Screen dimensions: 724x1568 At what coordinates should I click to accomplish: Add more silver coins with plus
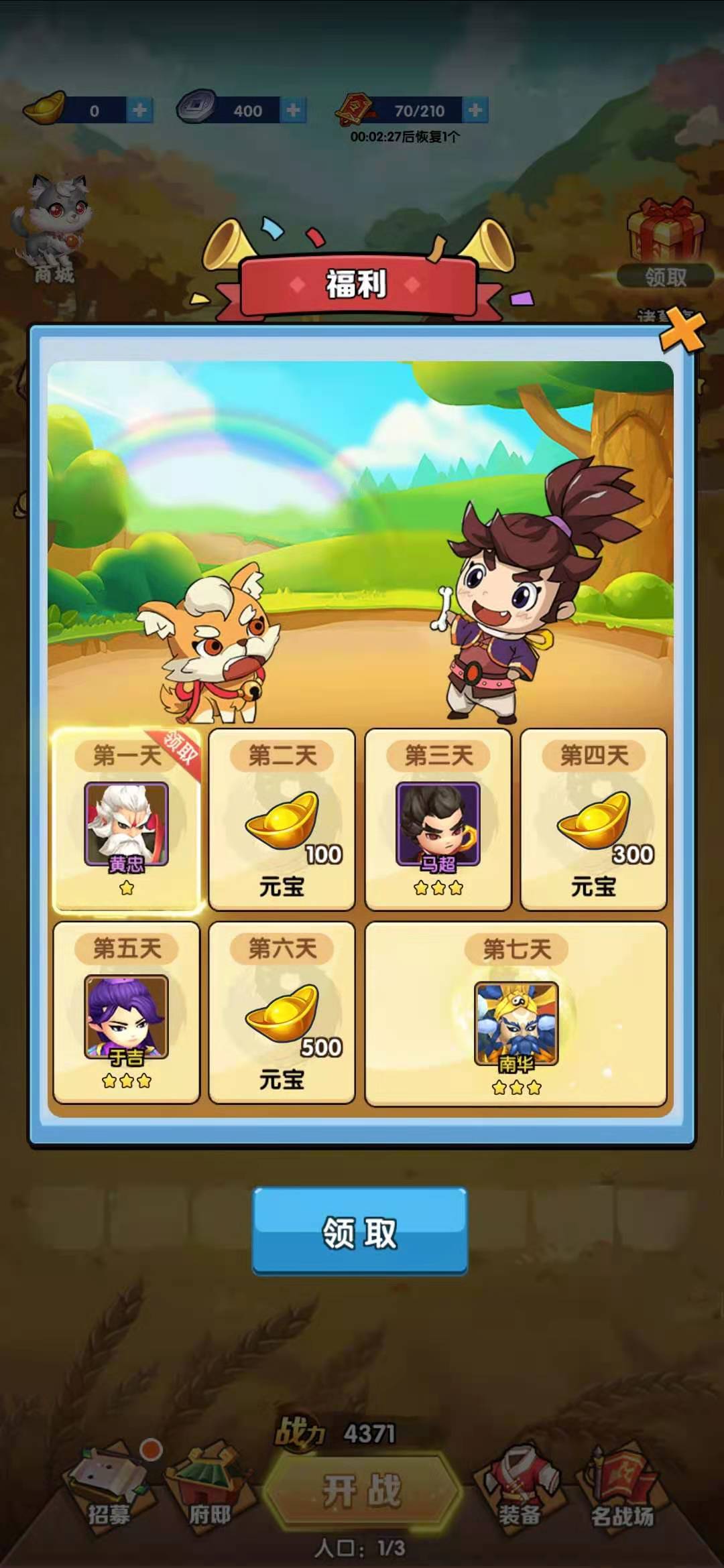(x=293, y=110)
